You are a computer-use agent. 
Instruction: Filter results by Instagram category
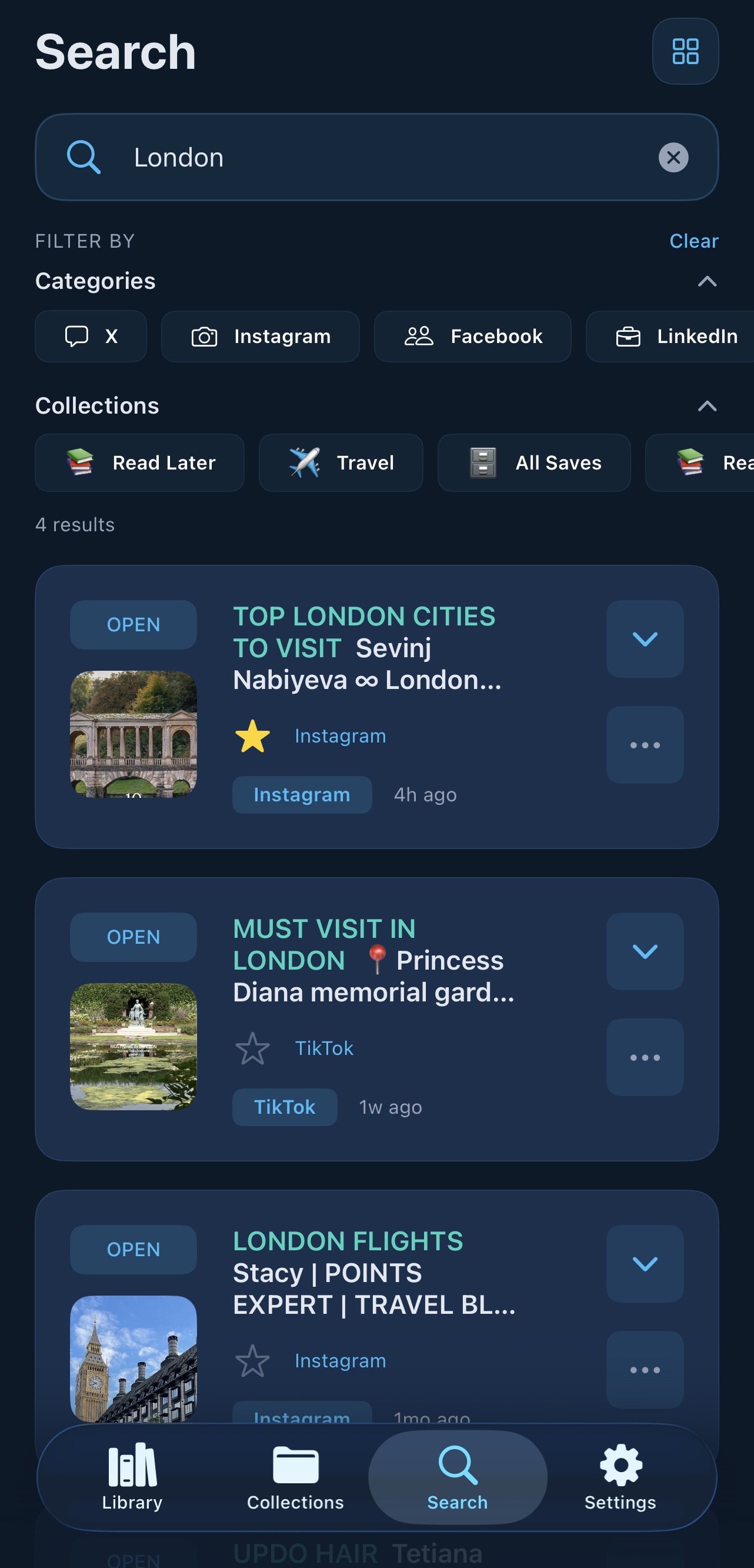pos(261,337)
